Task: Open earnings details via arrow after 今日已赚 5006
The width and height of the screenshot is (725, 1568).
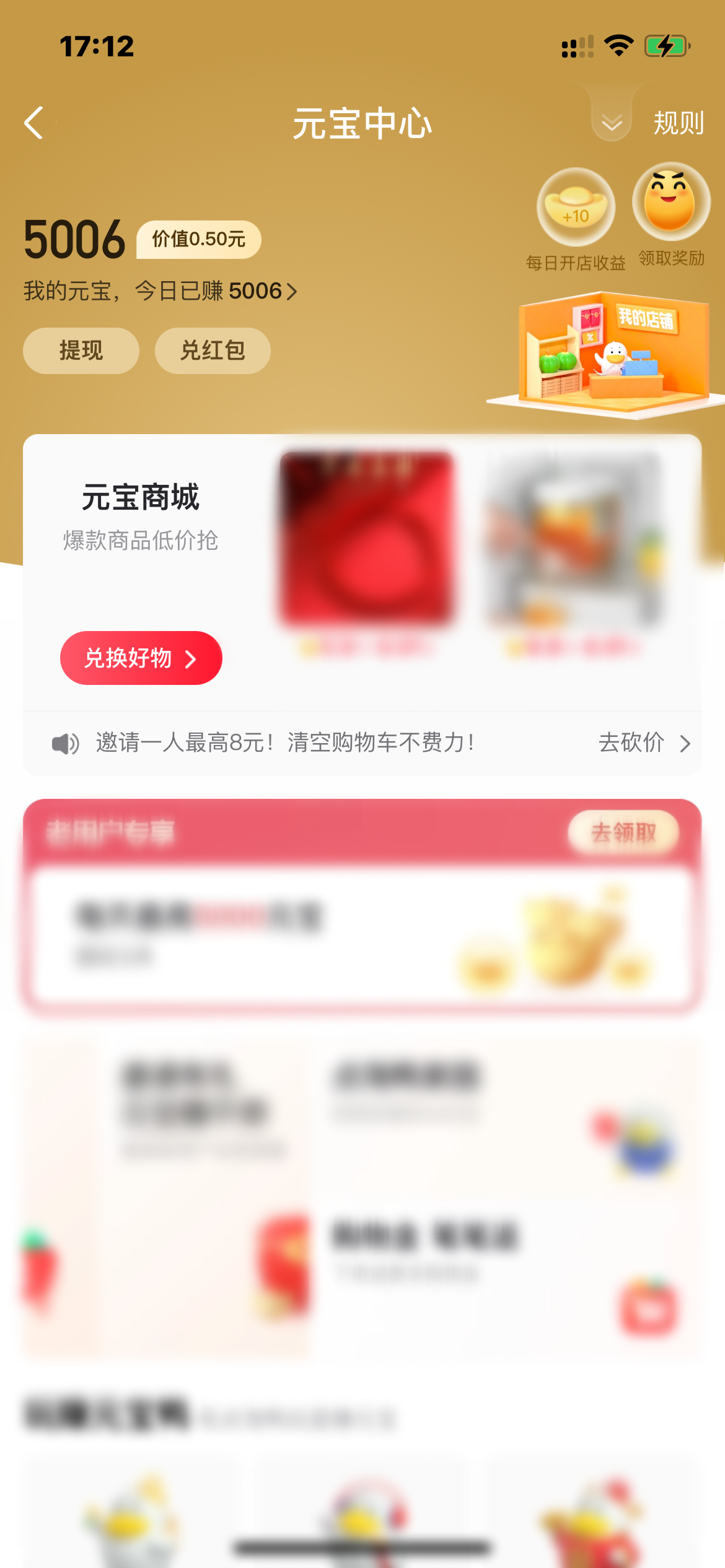Action: pos(291,292)
